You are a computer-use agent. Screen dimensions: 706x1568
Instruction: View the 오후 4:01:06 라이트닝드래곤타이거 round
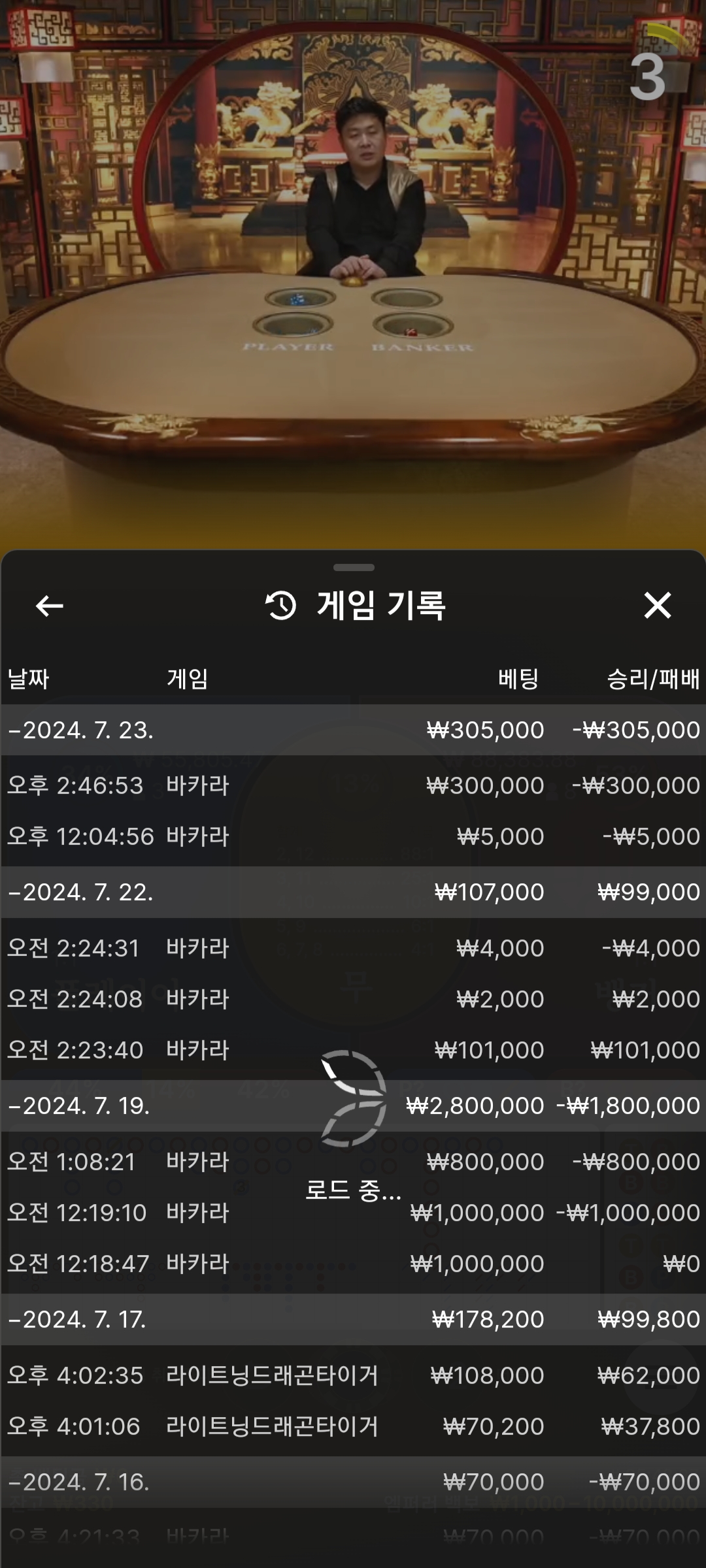pyautogui.click(x=353, y=1426)
